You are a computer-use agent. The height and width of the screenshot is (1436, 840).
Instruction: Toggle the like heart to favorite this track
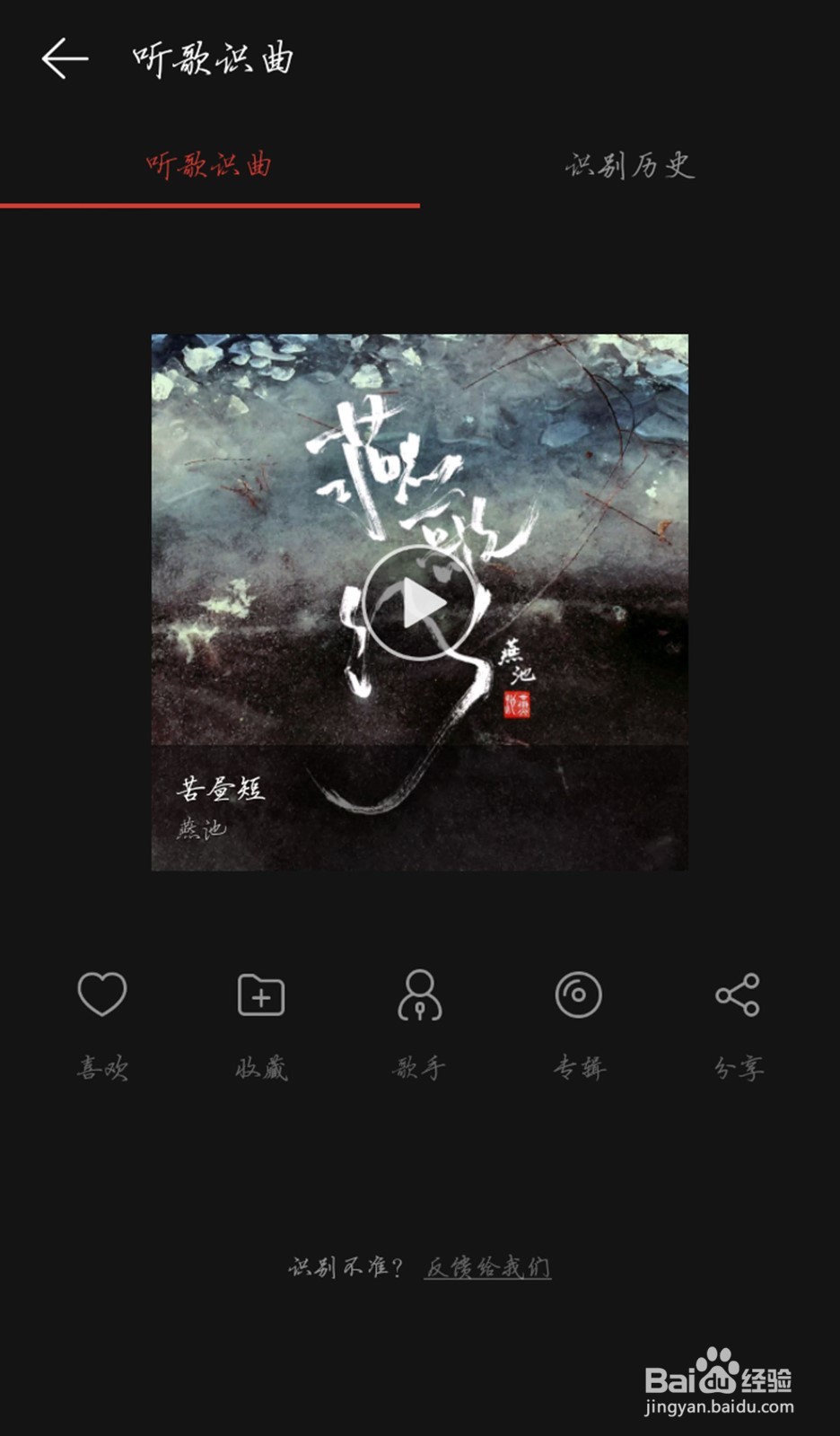(x=101, y=996)
